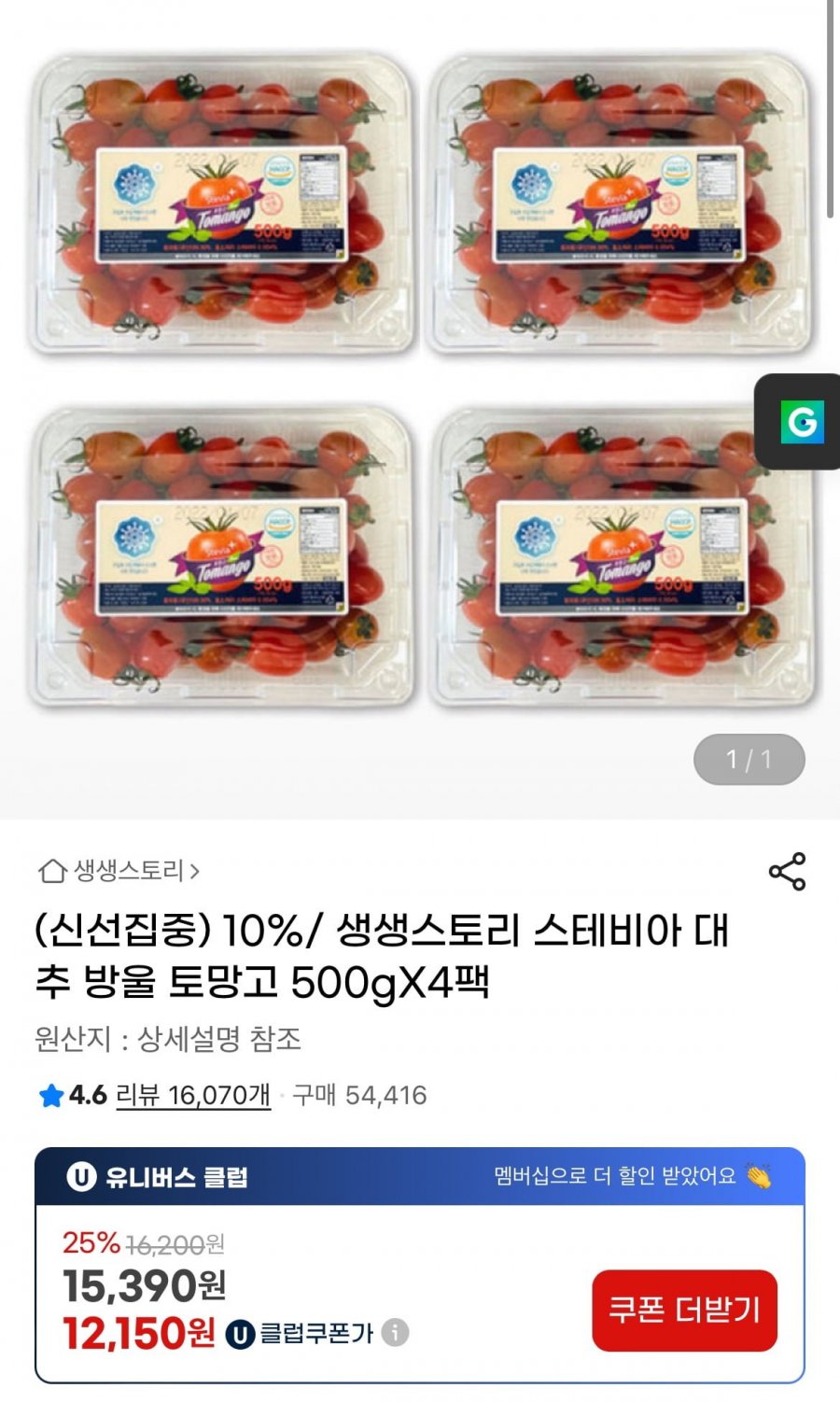Share this product
840x1402 pixels.
click(x=787, y=871)
